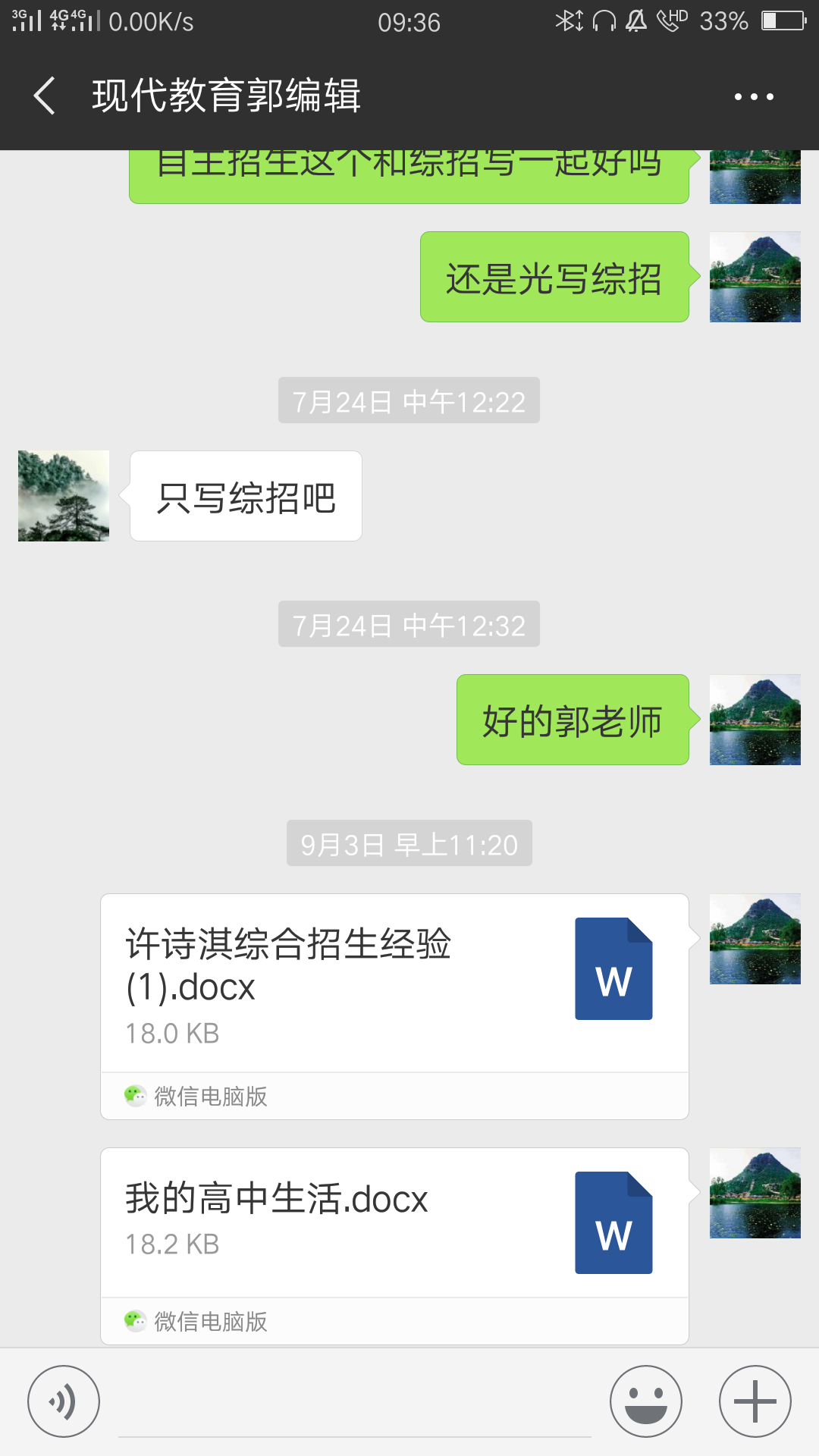Tap the back arrow to exit chat
819x1456 pixels.
43,97
